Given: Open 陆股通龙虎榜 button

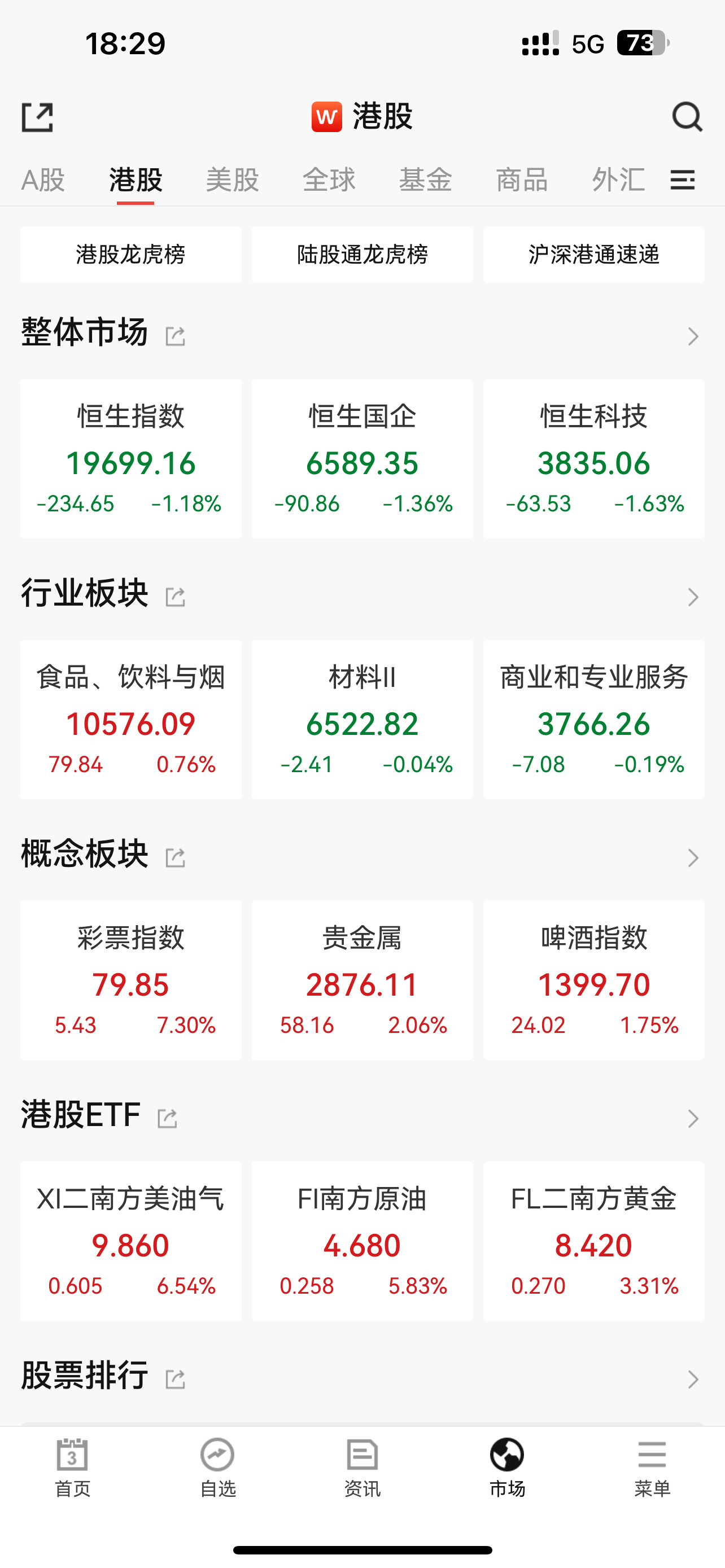Looking at the screenshot, I should coord(362,255).
